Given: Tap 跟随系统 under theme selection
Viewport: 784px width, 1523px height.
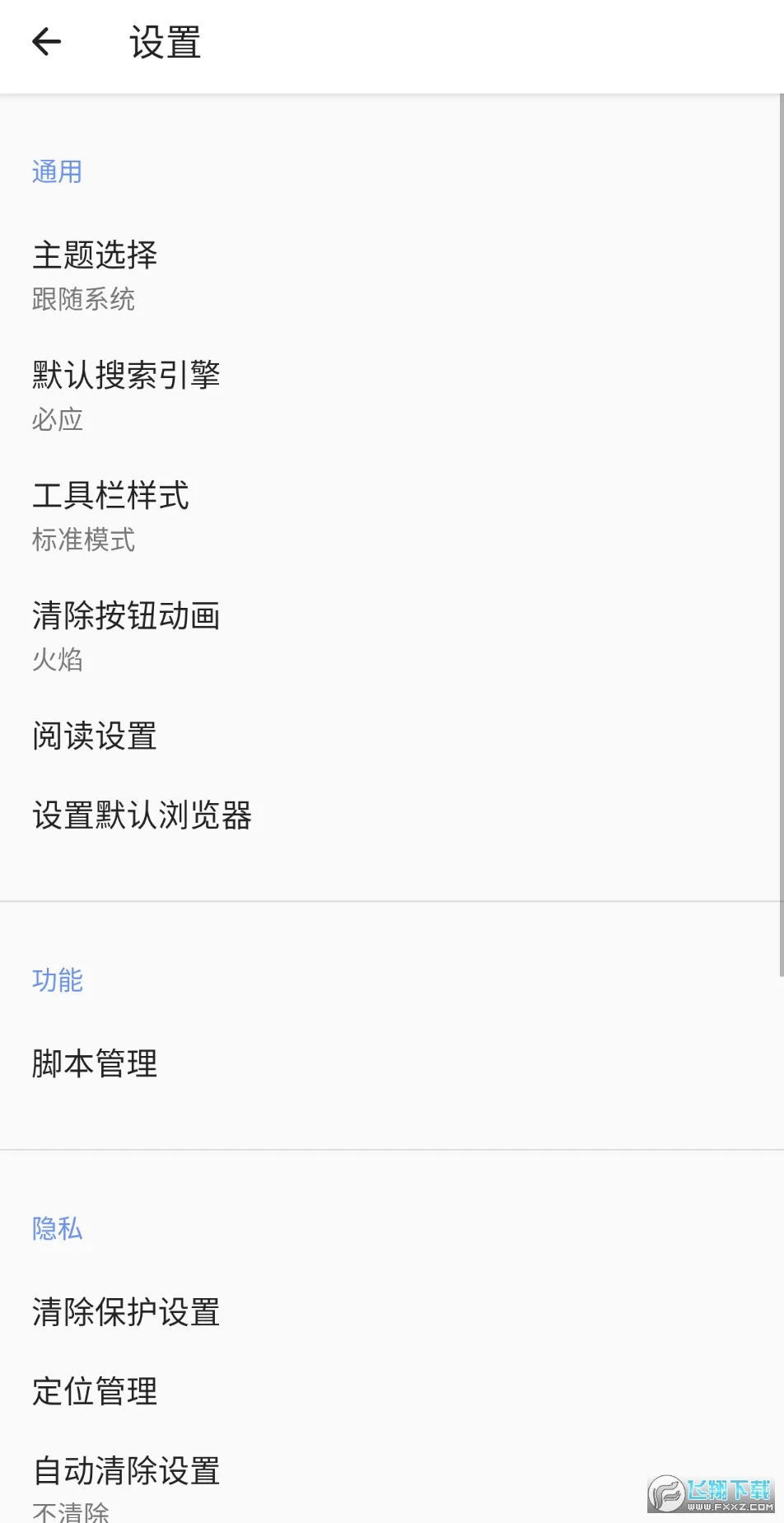Looking at the screenshot, I should 85,299.
